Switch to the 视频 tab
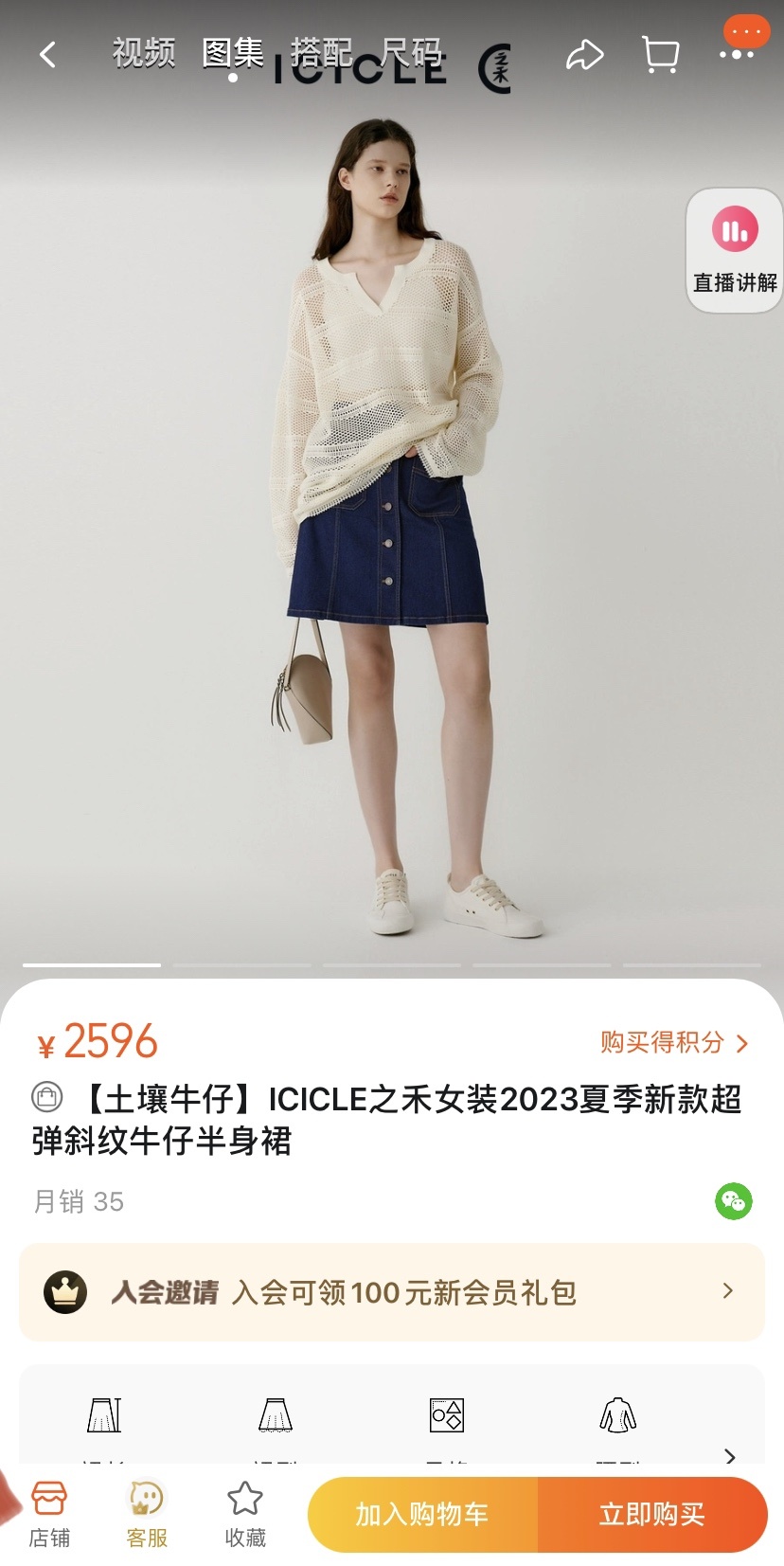Image resolution: width=784 pixels, height=1566 pixels. coord(144,53)
